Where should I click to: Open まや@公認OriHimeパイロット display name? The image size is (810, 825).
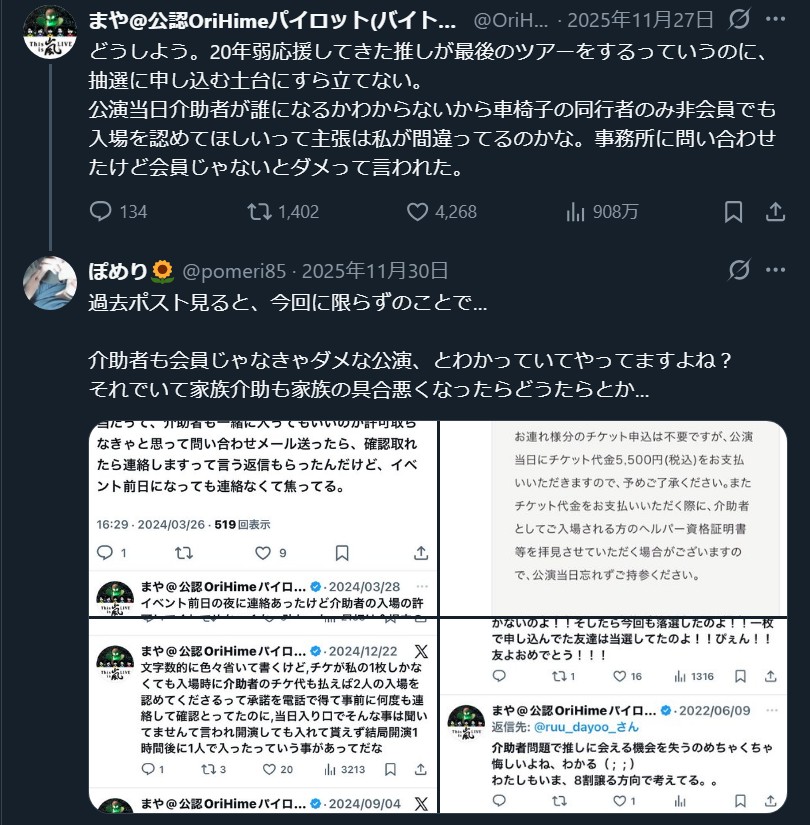pos(270,19)
